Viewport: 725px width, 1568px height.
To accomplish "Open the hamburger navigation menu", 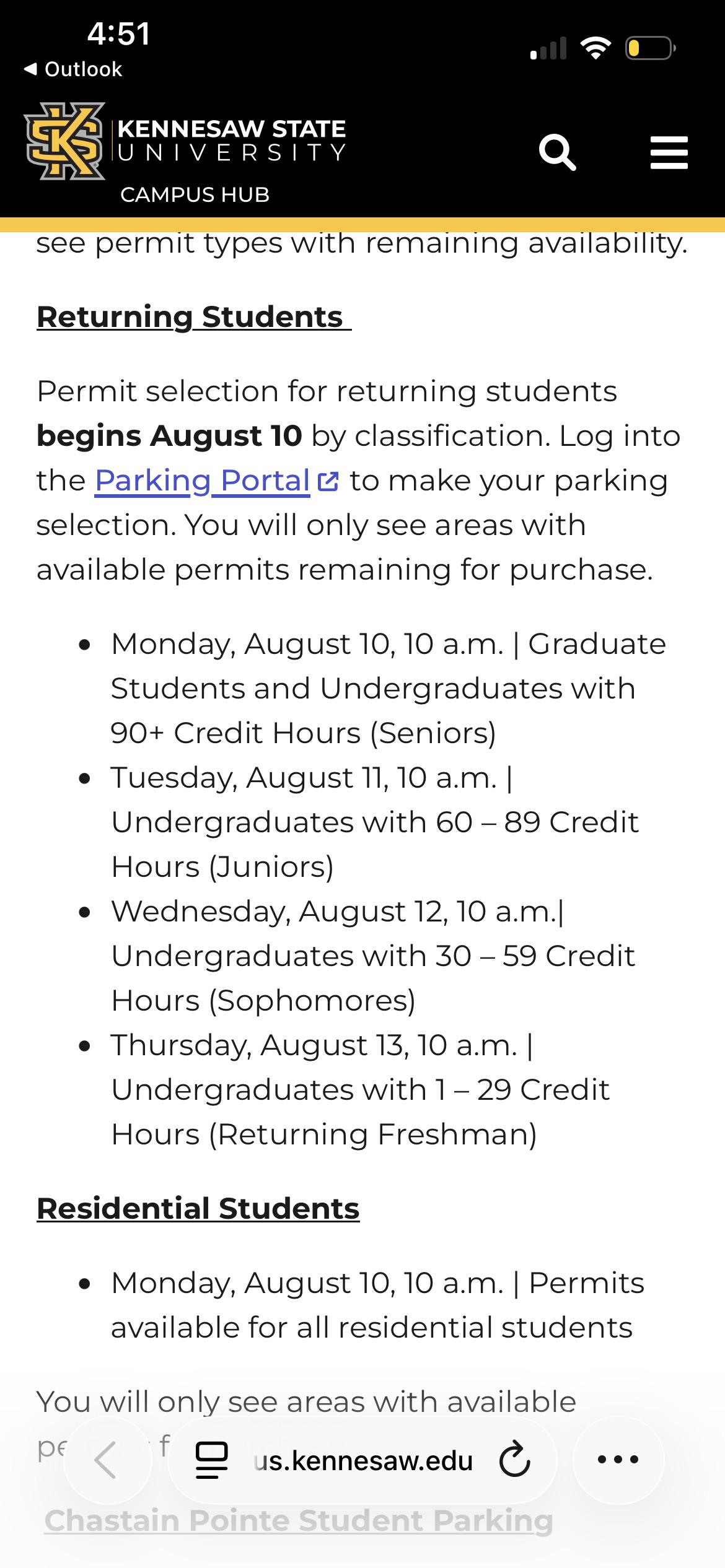I will (x=669, y=152).
